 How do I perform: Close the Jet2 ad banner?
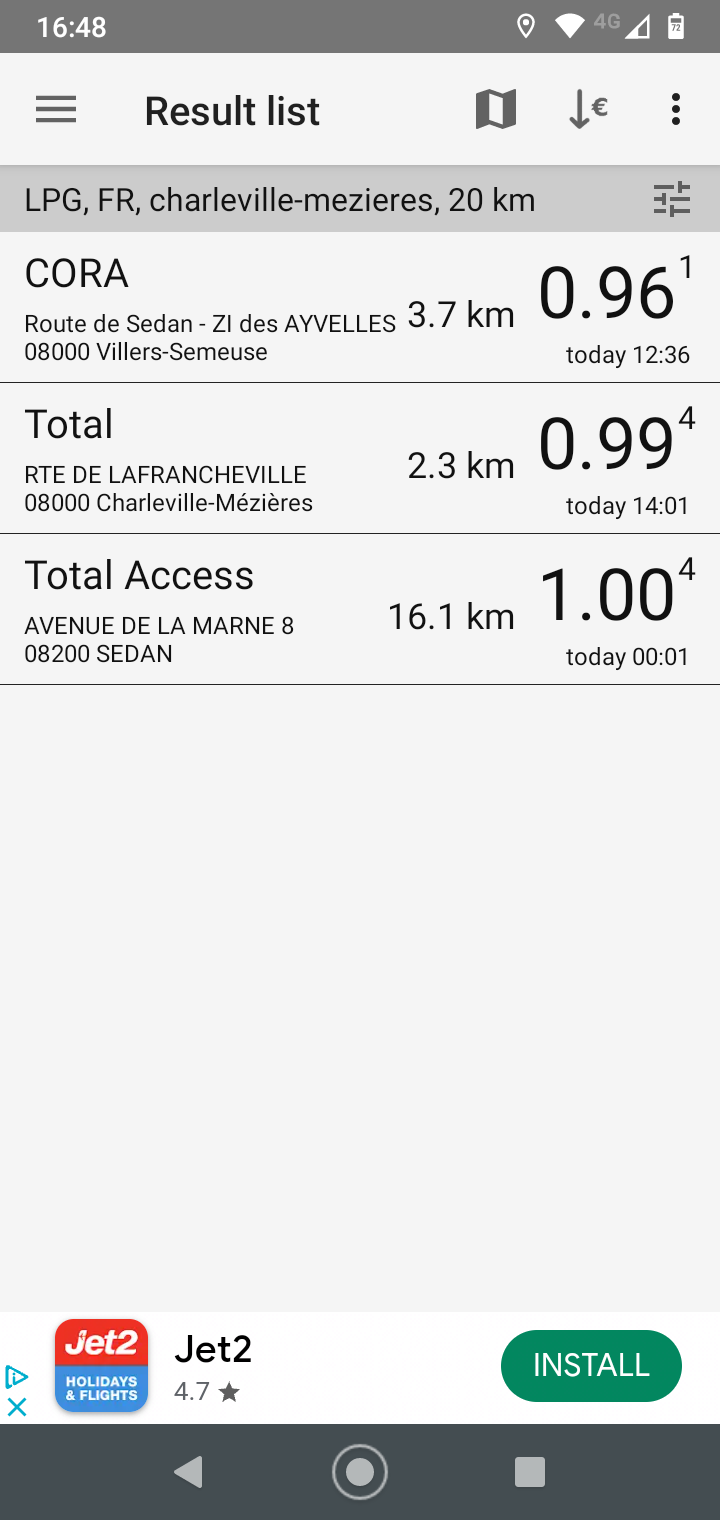(17, 1407)
